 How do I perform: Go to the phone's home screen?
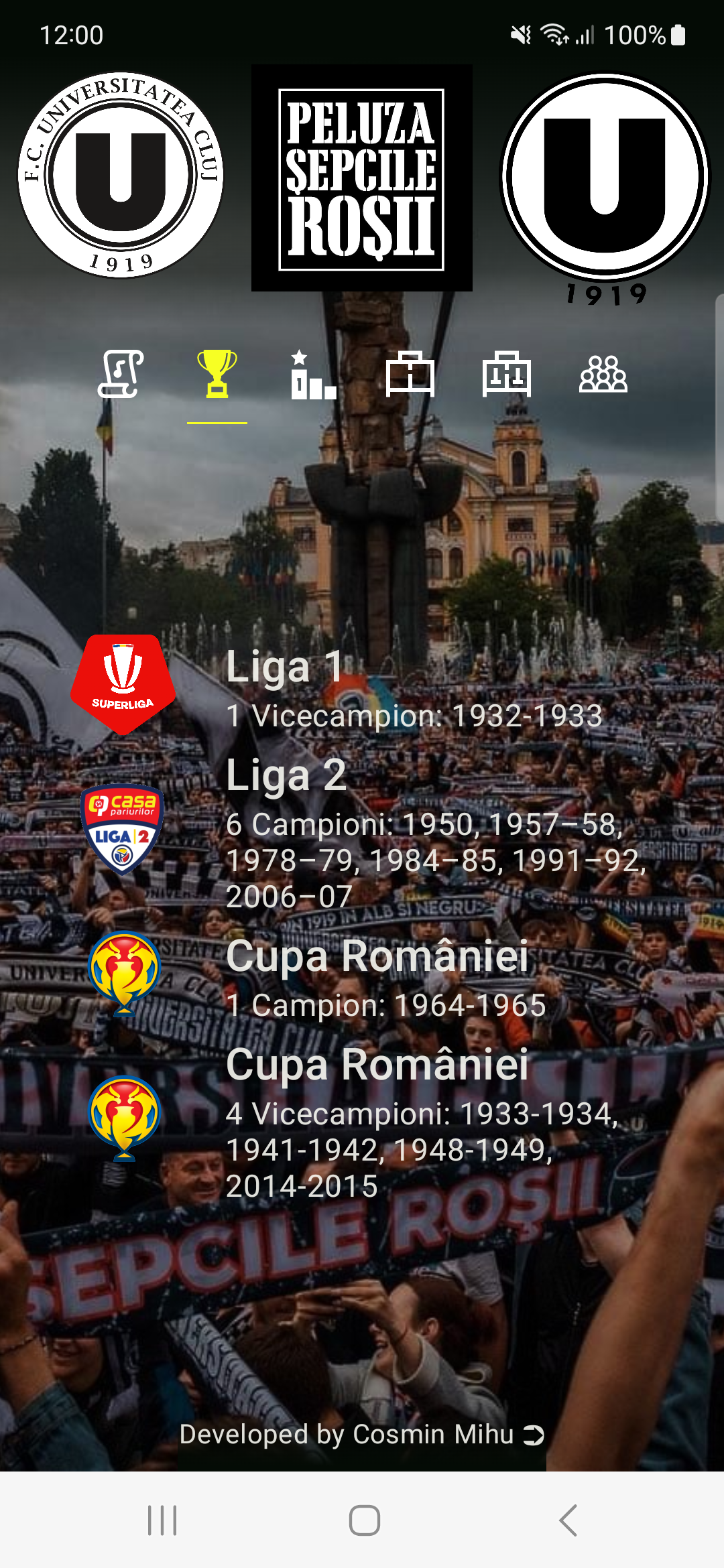[364, 1520]
